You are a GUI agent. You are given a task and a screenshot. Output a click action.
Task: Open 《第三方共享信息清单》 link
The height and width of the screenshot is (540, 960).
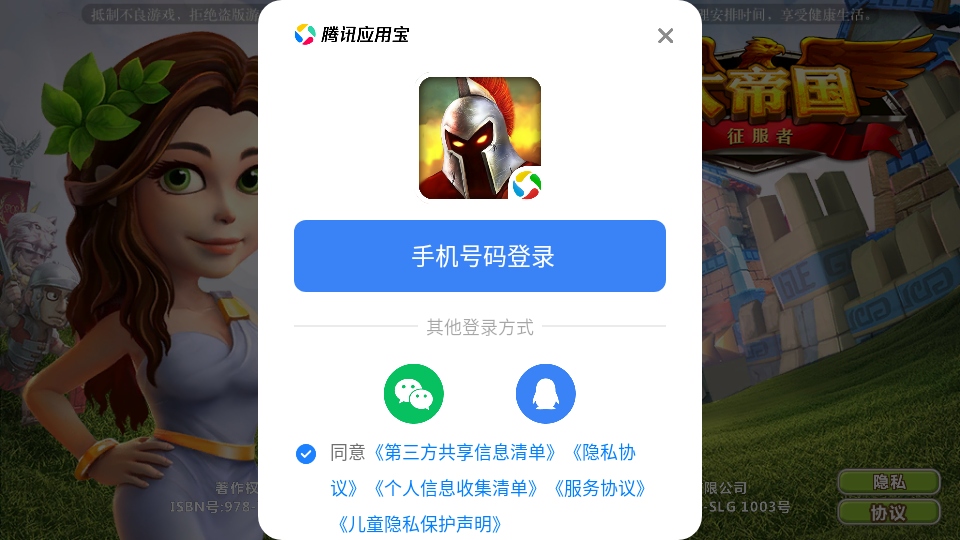[465, 453]
